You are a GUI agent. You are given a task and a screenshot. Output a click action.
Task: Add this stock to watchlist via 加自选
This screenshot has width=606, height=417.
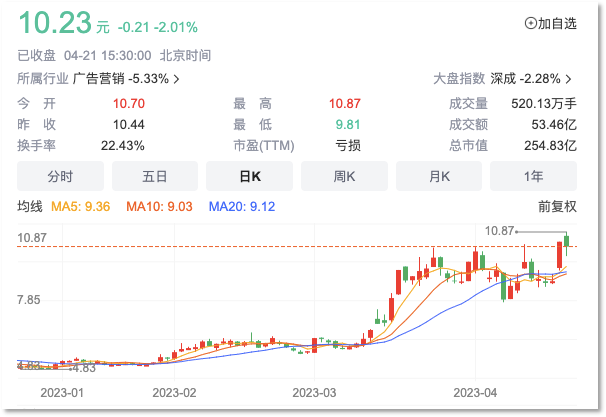click(x=550, y=23)
